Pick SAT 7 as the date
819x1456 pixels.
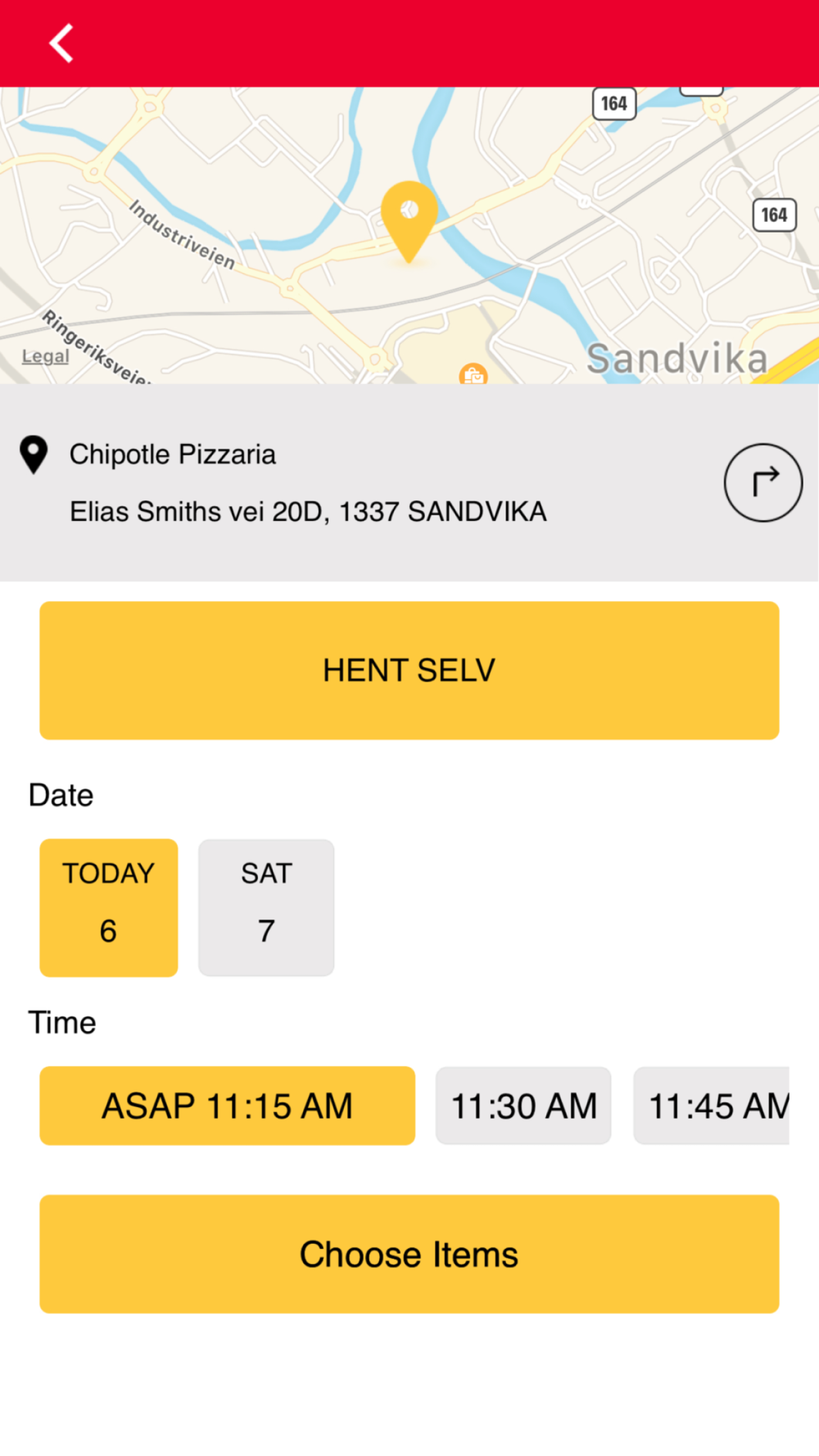pyautogui.click(x=266, y=907)
